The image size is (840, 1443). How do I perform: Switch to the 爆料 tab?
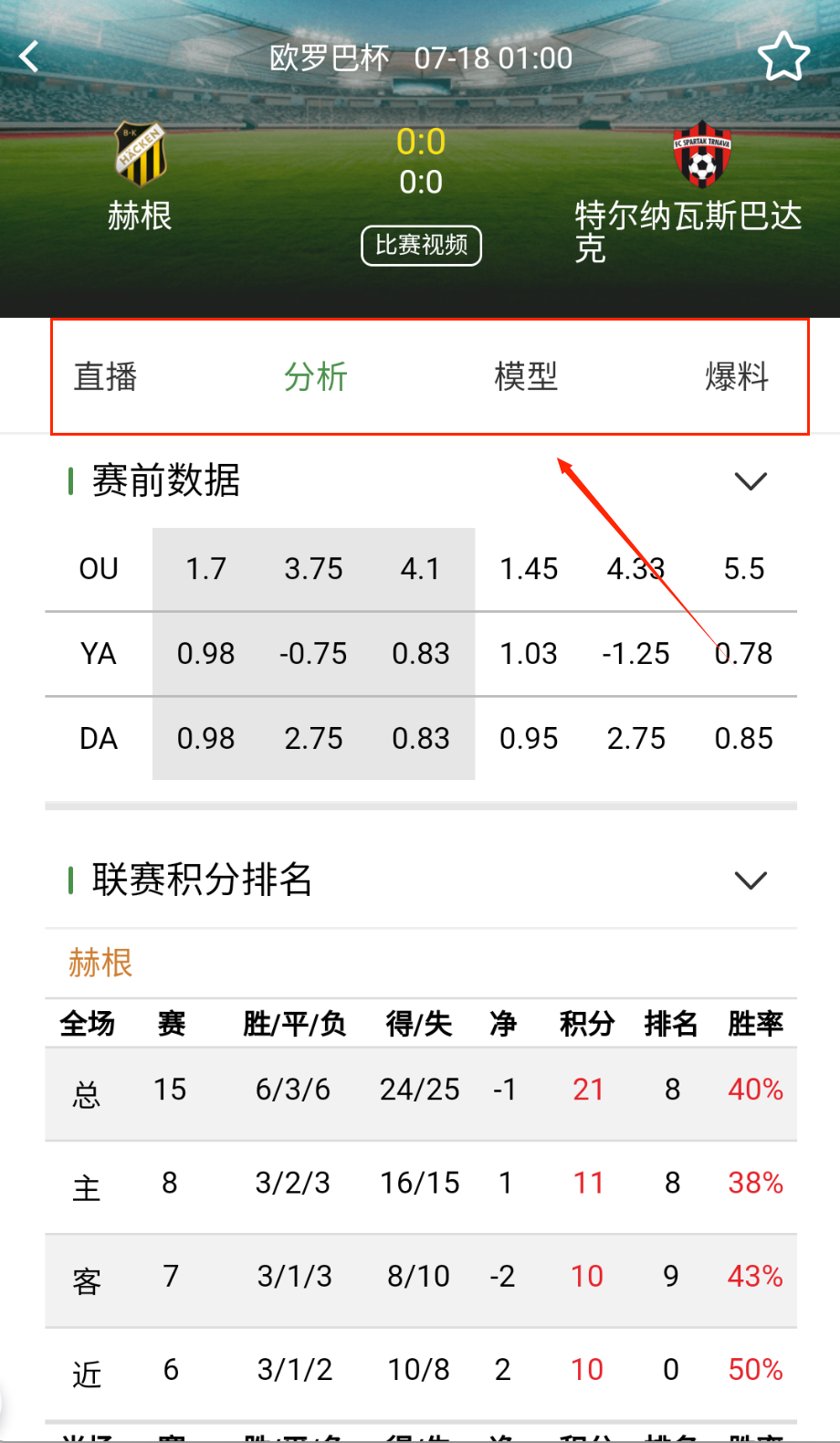click(x=737, y=376)
